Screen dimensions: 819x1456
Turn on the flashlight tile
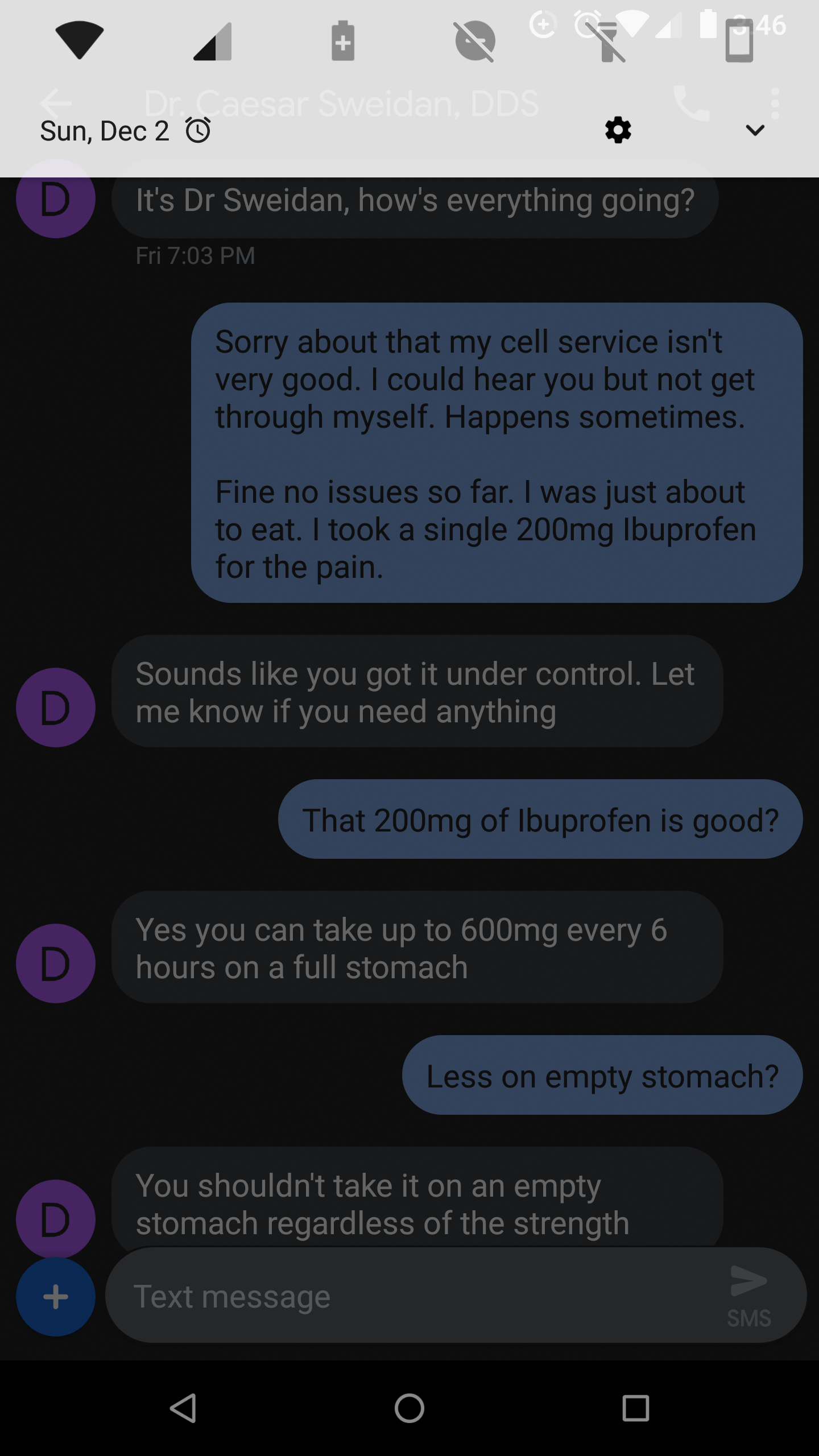[607, 42]
